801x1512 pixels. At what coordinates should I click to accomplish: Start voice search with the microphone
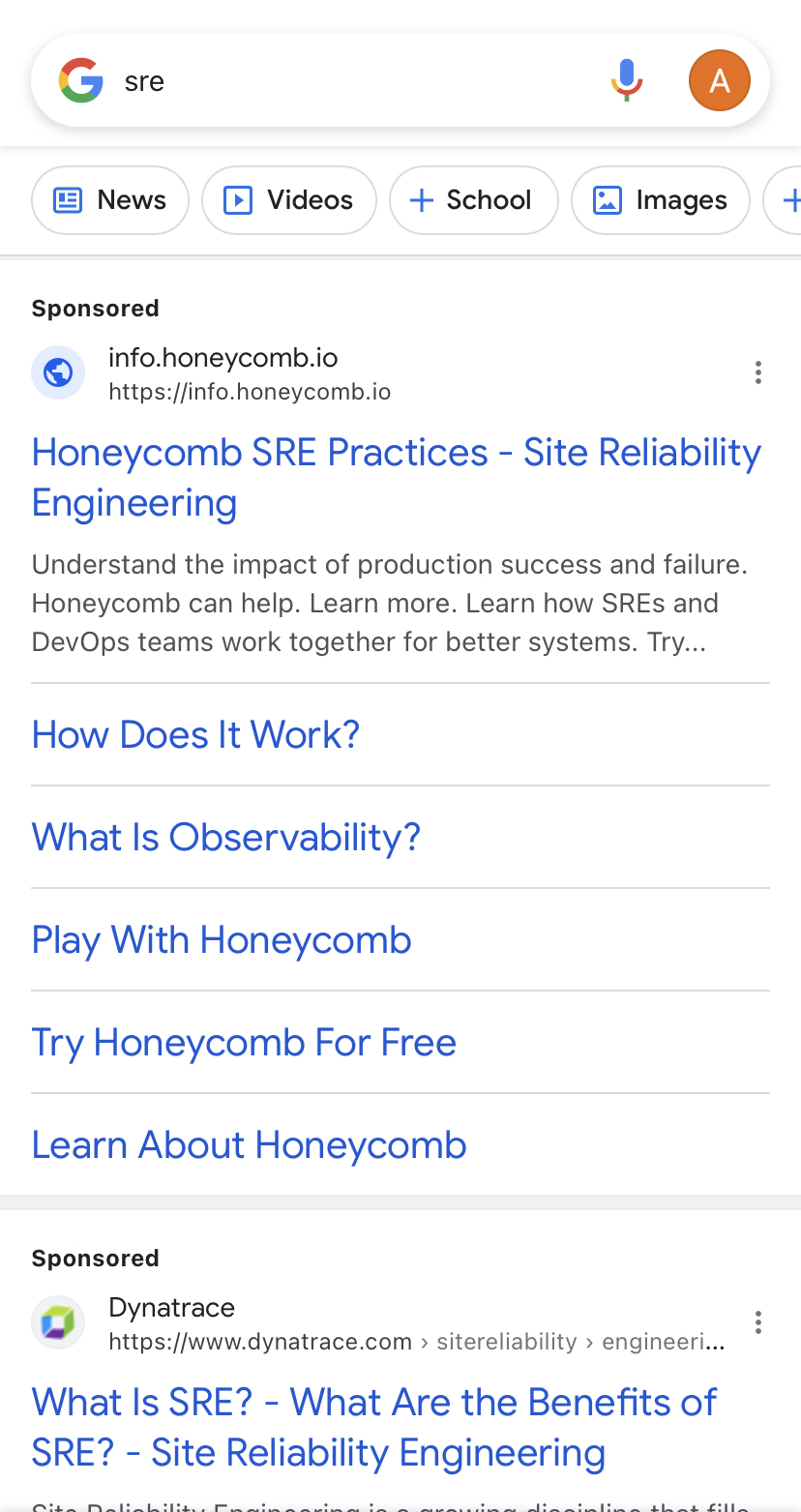627,81
